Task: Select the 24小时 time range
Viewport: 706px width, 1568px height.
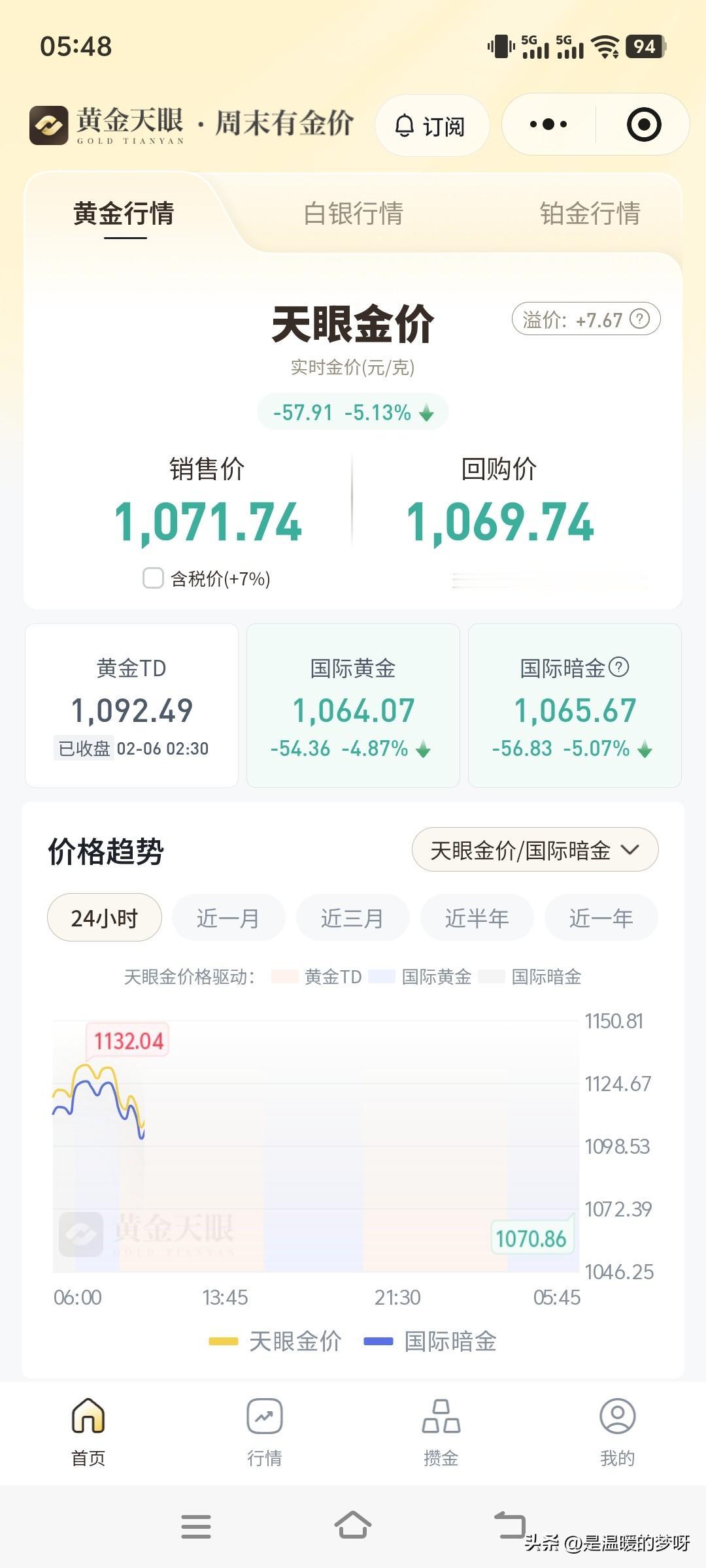Action: click(103, 917)
